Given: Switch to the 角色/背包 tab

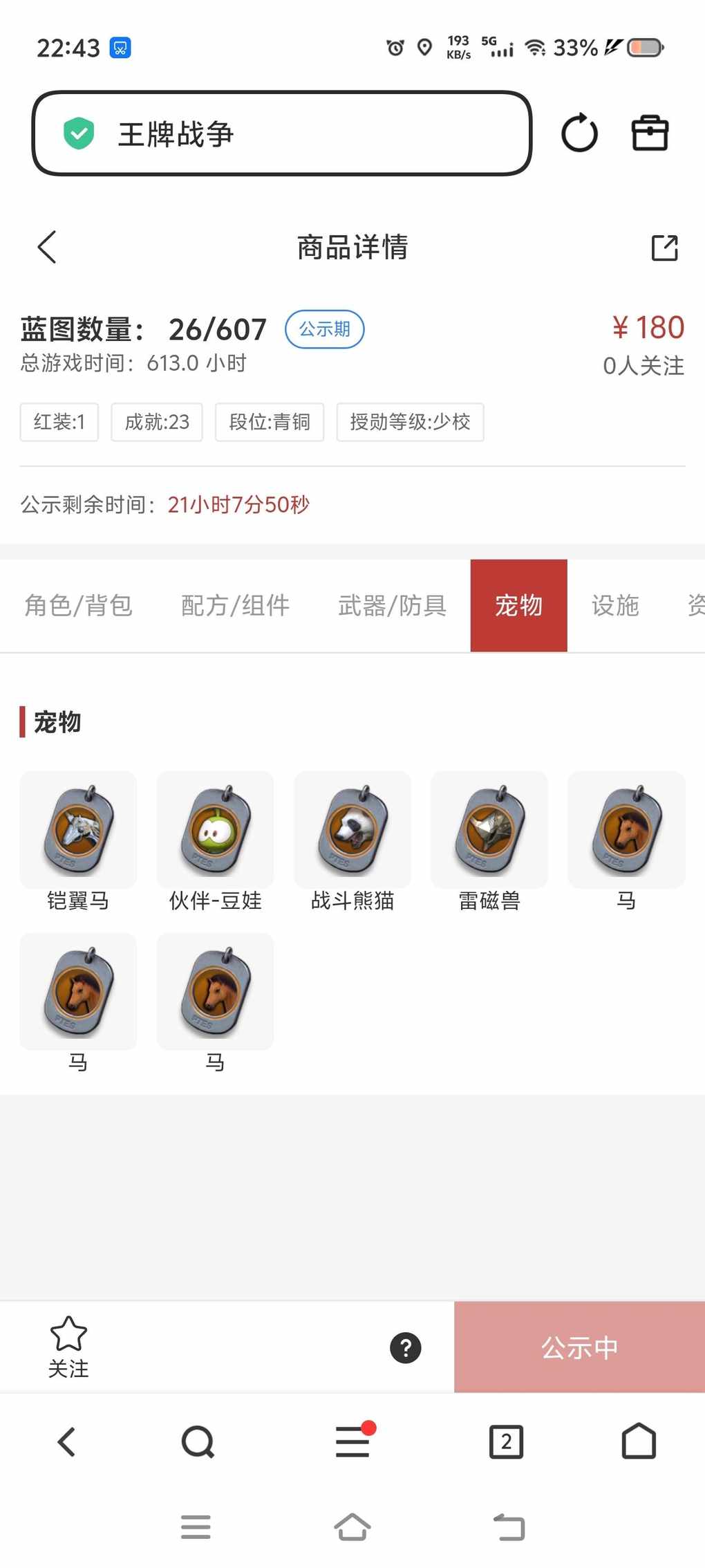Looking at the screenshot, I should click(78, 605).
